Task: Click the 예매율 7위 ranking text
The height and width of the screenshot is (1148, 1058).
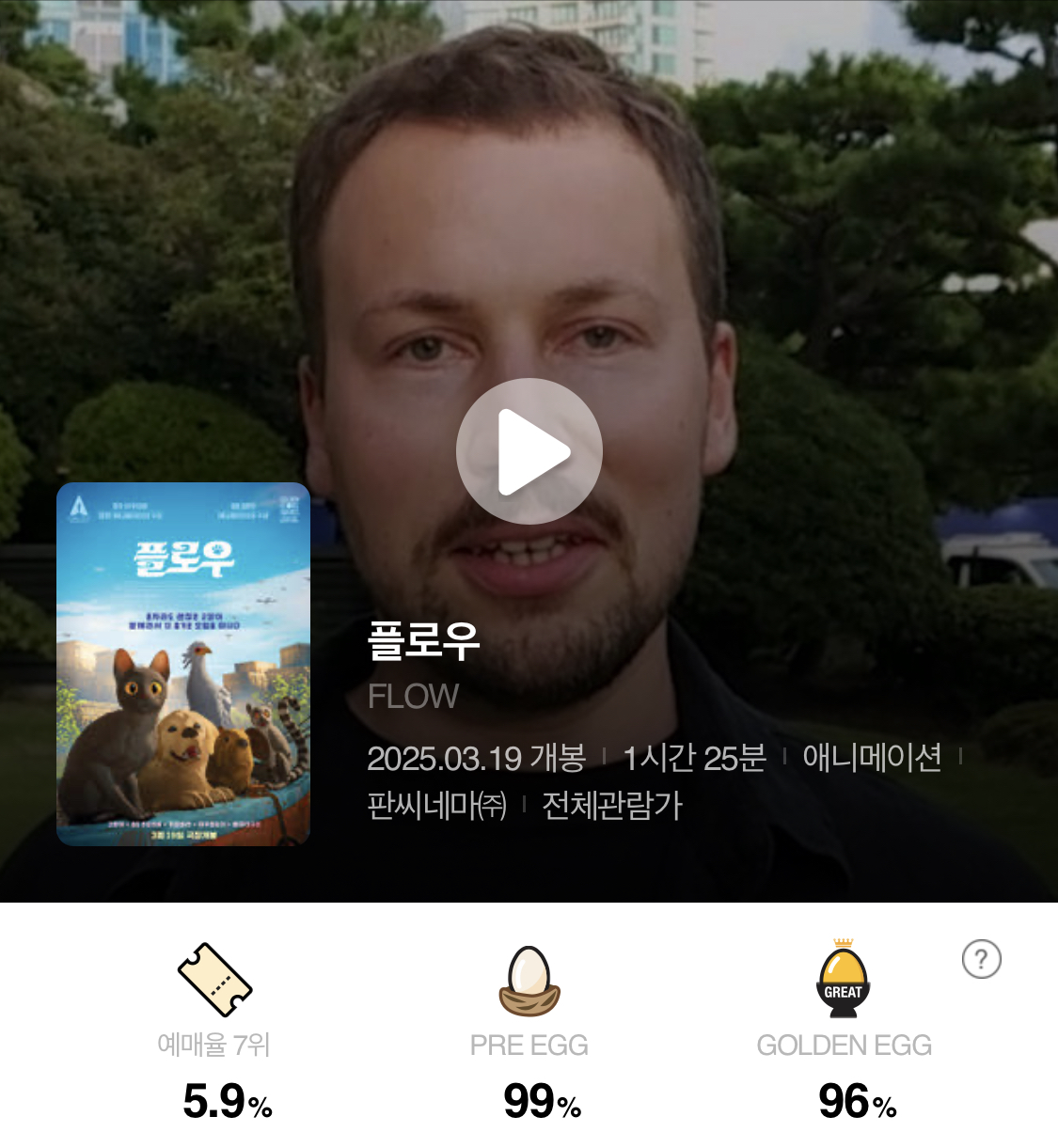Action: coord(213,1045)
